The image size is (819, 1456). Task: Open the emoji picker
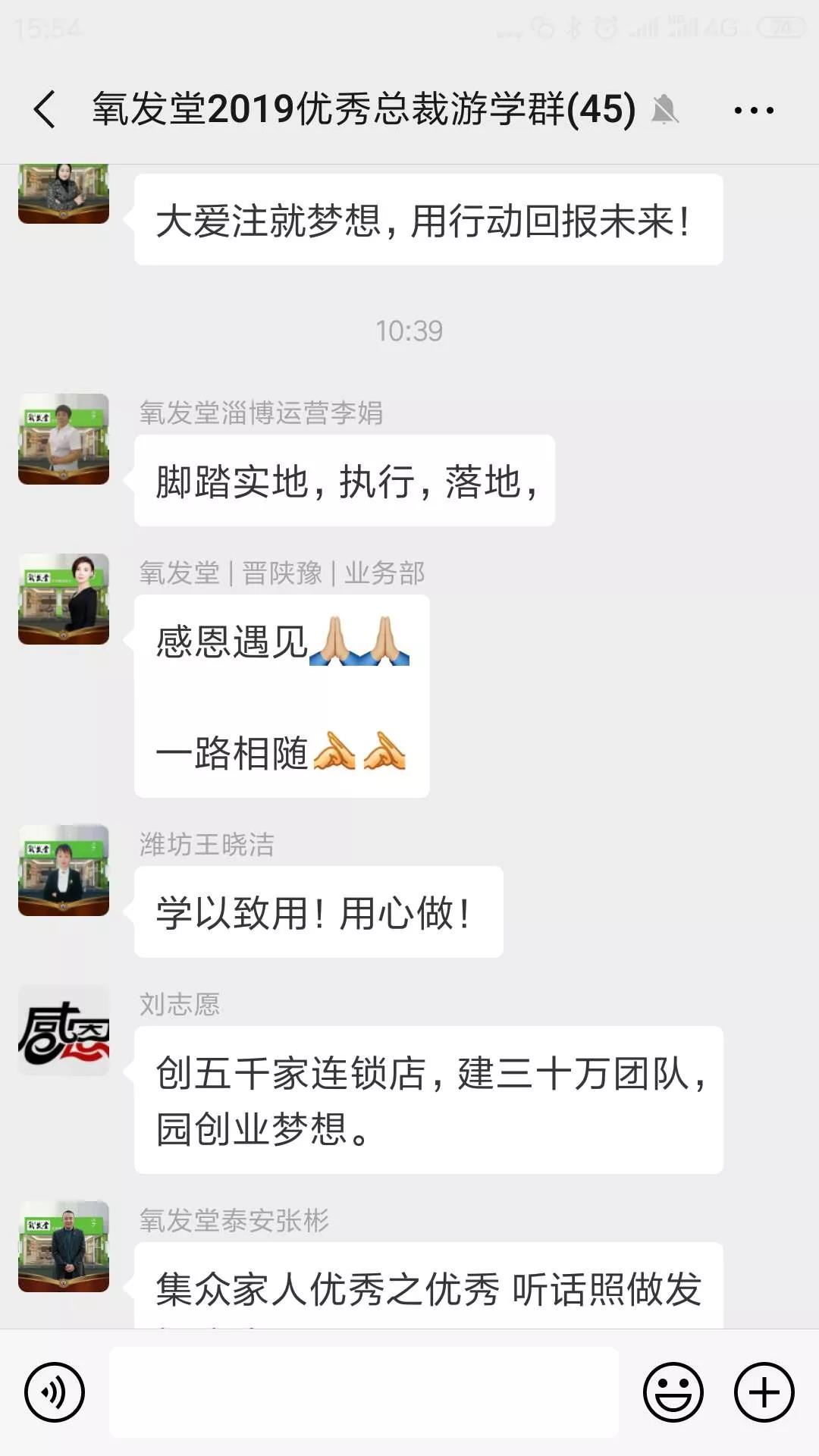click(x=673, y=1392)
